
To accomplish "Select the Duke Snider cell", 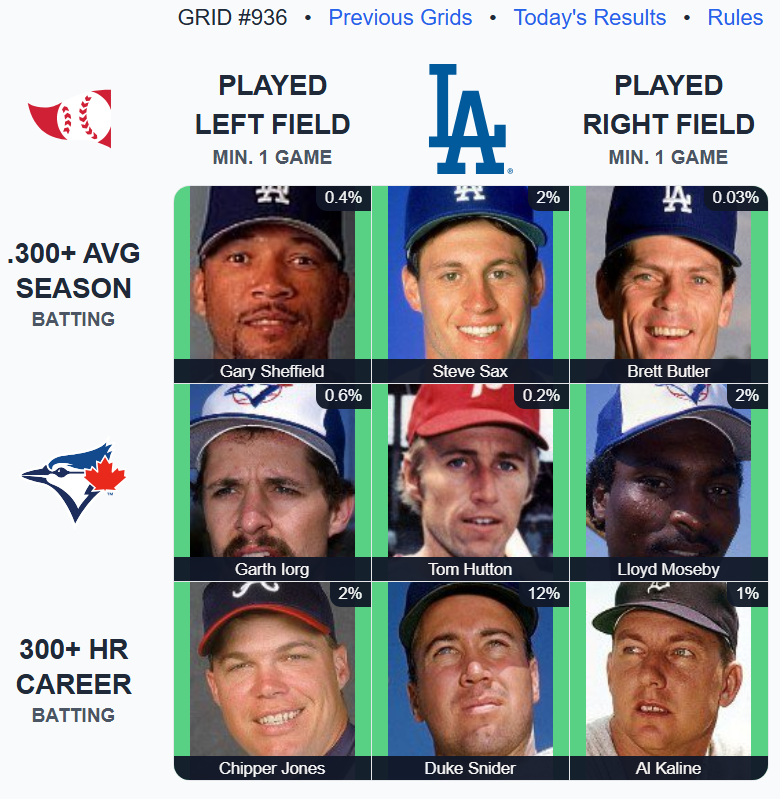I will [470, 680].
